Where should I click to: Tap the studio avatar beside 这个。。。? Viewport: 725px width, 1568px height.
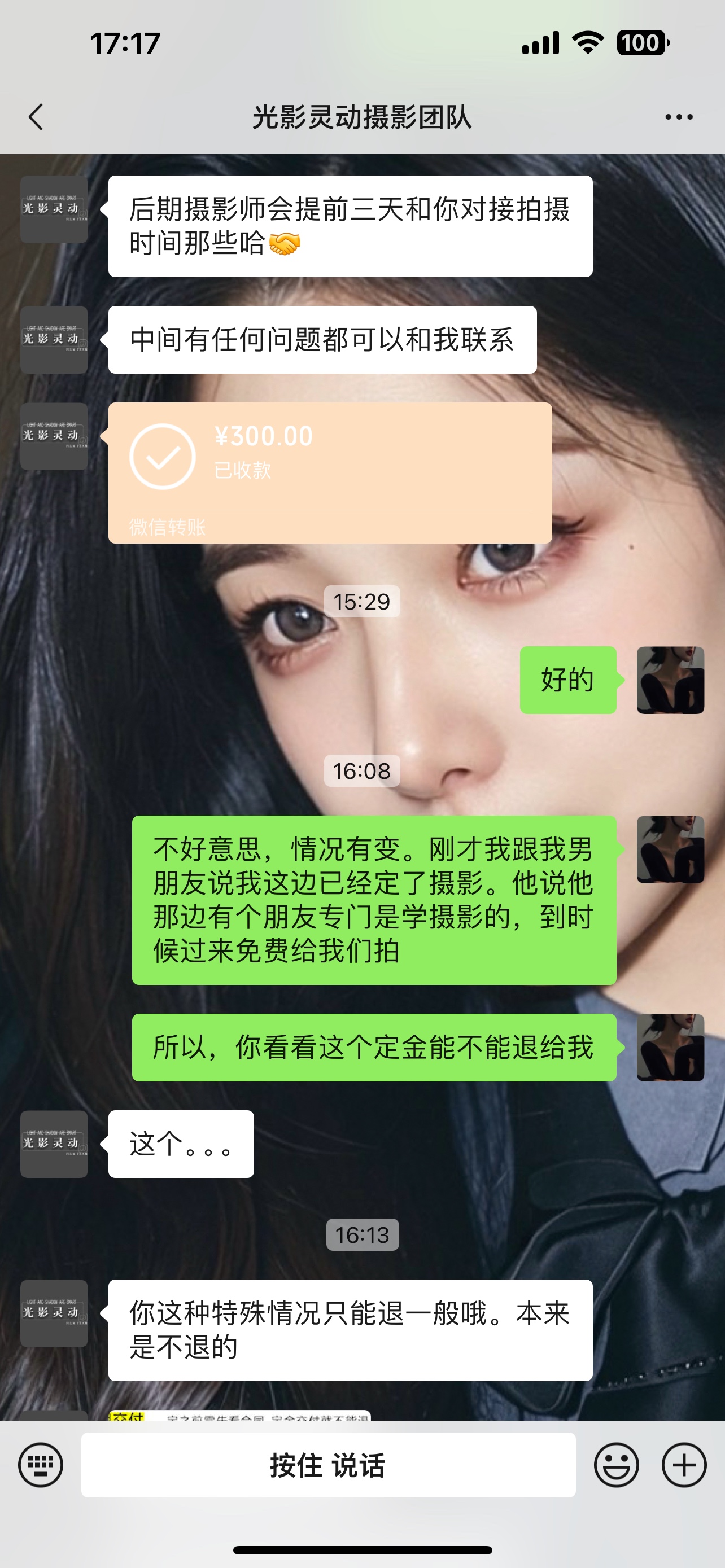[x=54, y=1144]
